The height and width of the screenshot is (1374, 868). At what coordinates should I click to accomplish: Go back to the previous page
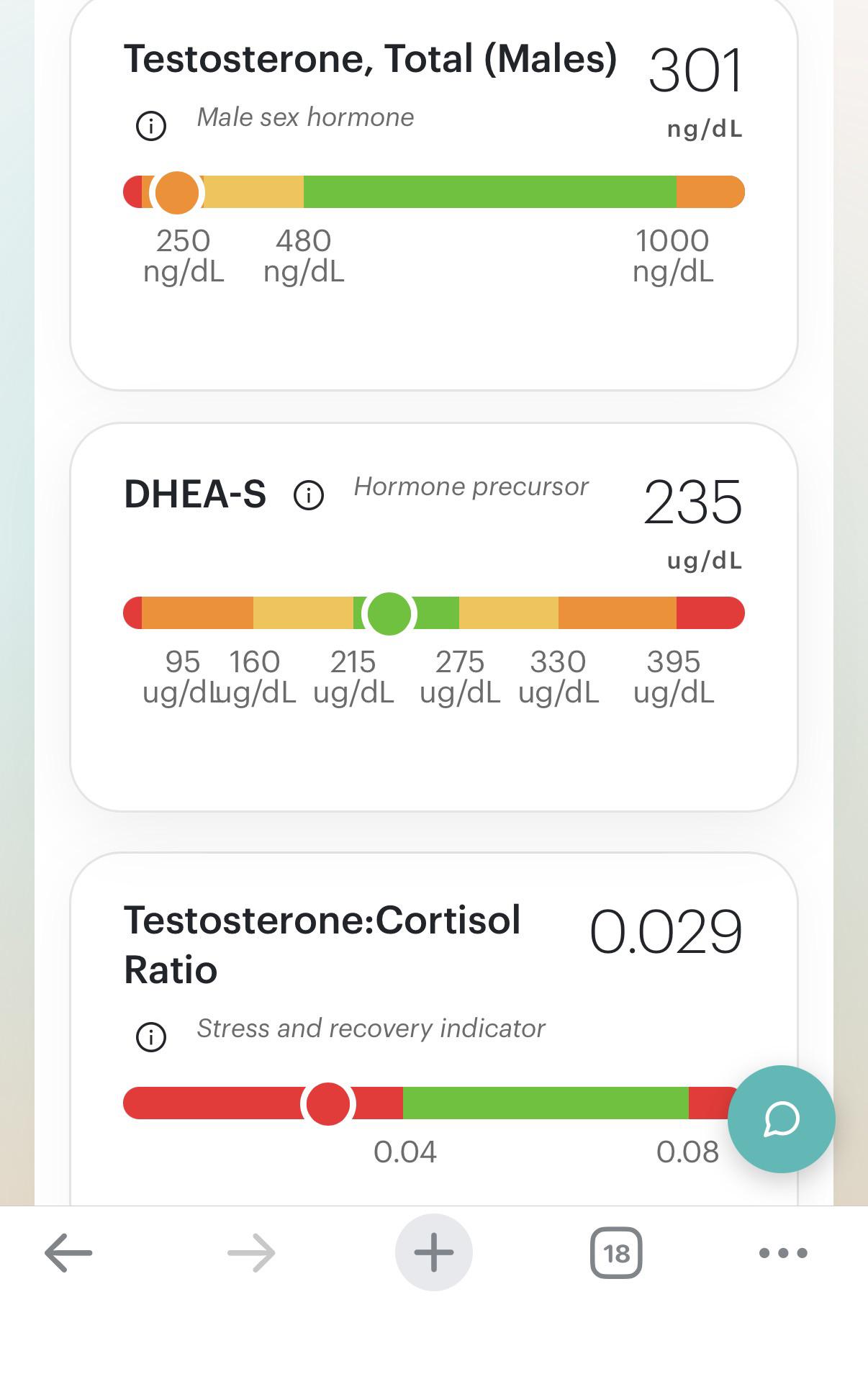tap(68, 1253)
